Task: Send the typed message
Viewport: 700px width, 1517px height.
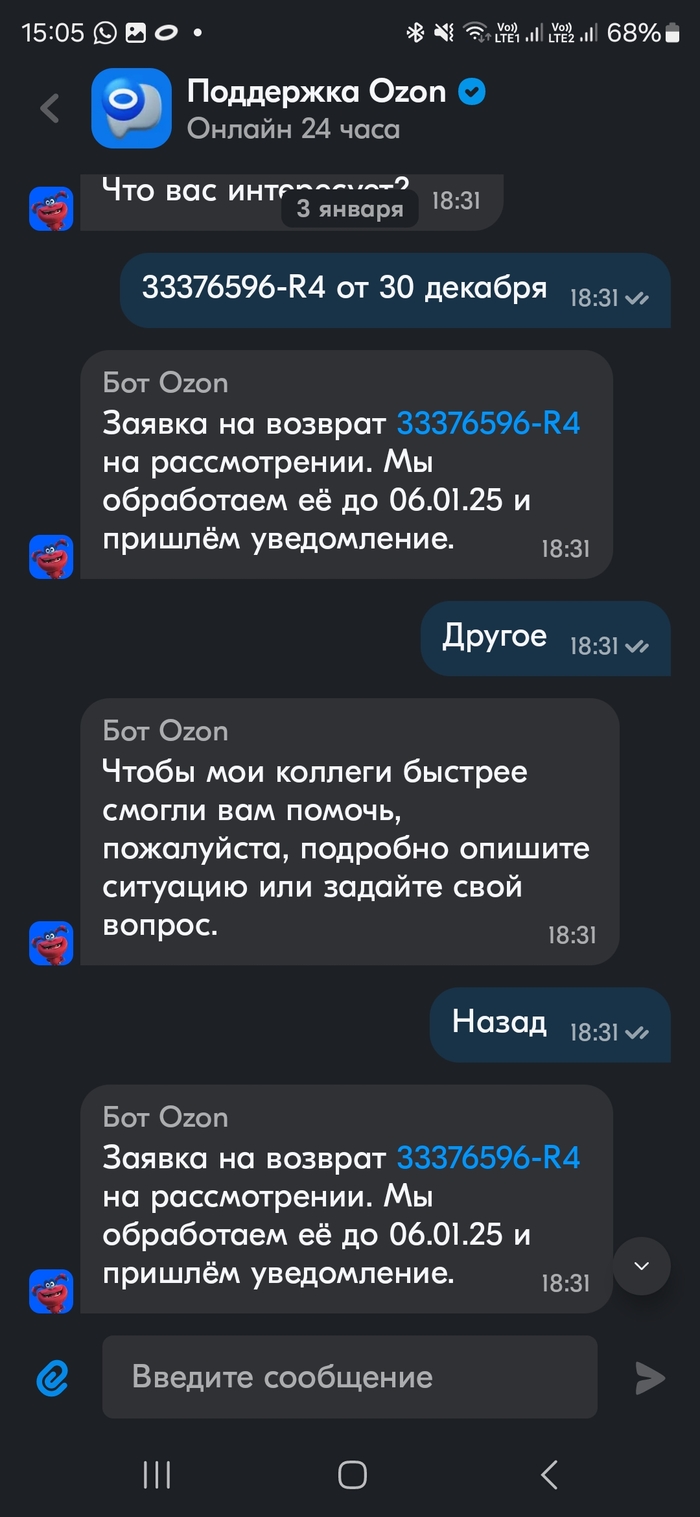Action: click(x=650, y=1378)
